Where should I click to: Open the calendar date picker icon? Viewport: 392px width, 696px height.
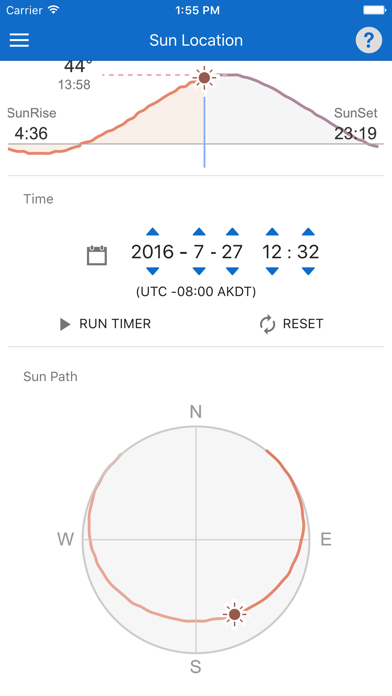(x=96, y=255)
